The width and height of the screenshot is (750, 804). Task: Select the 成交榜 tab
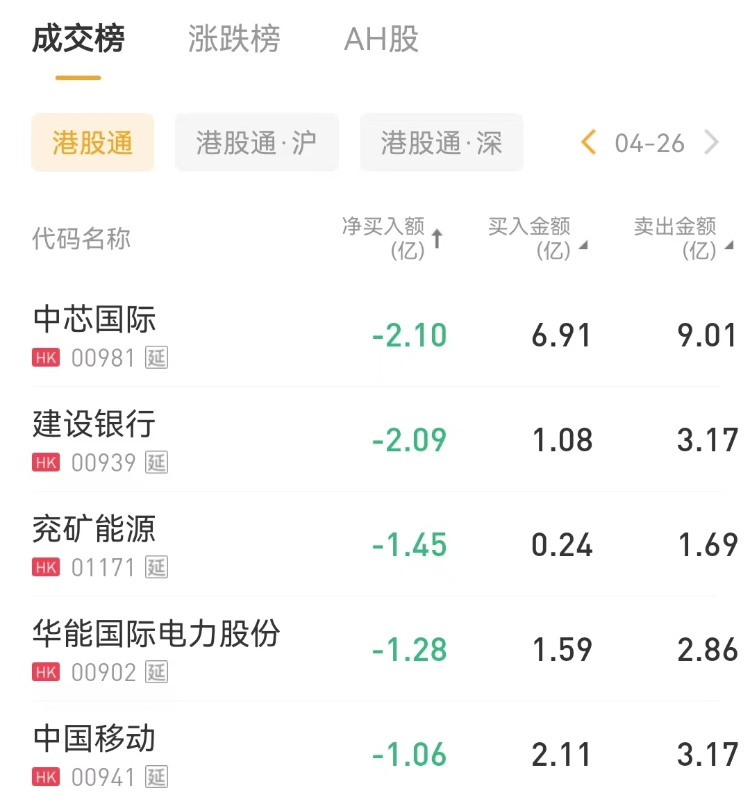[78, 40]
